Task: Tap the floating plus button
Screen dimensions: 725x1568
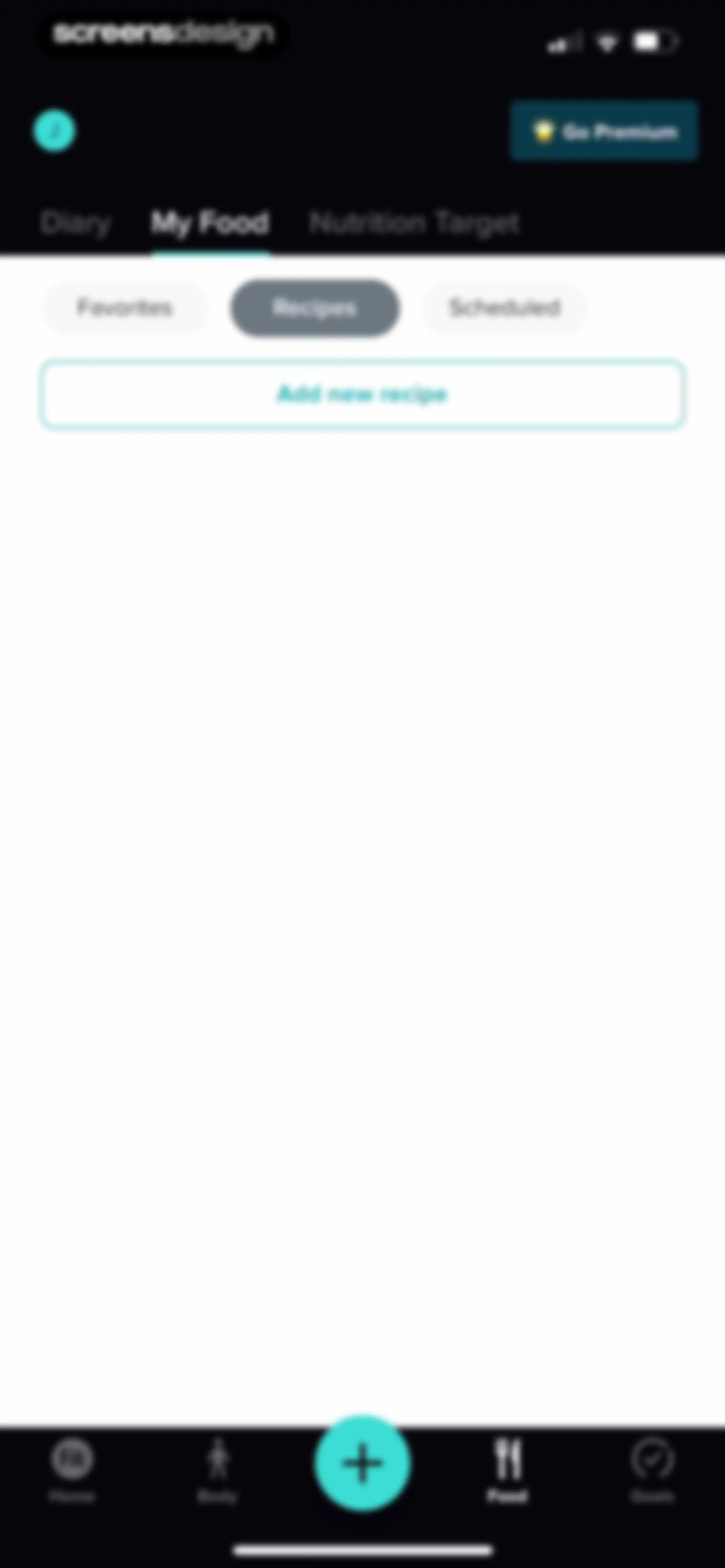Action: [362, 1463]
